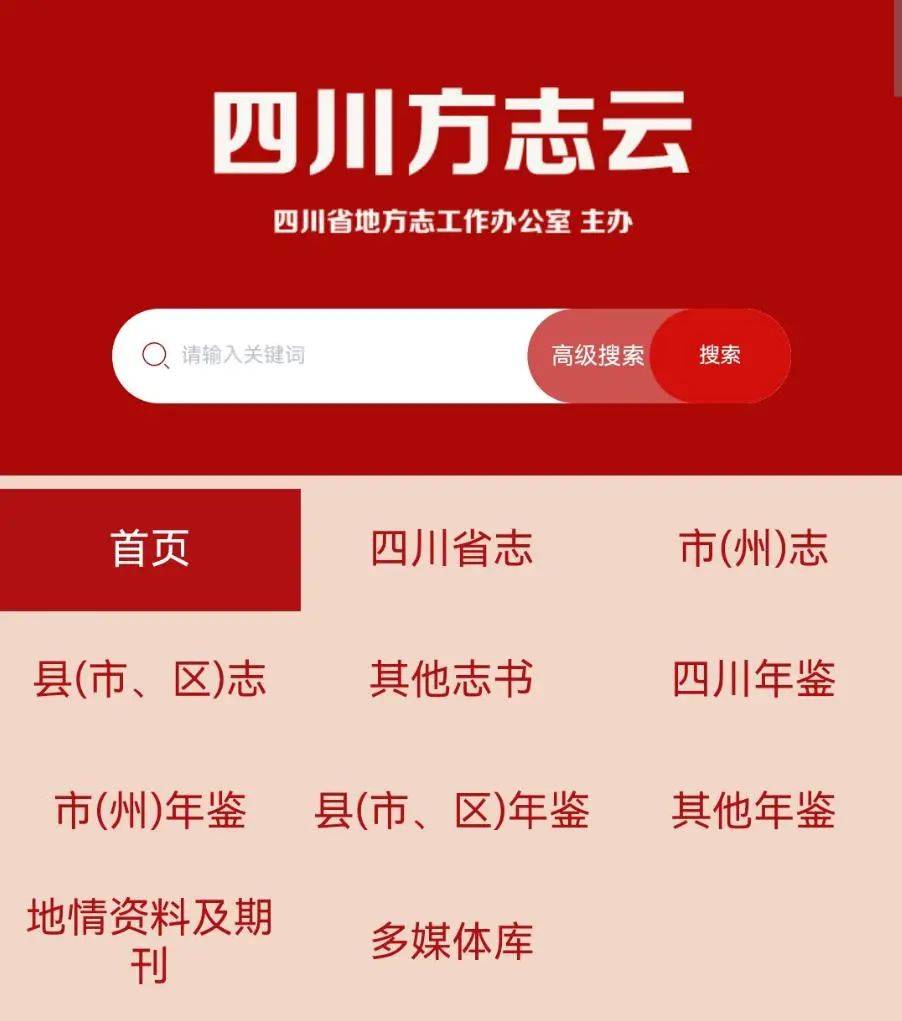
Task: Tap the keyword search input field
Action: click(x=340, y=356)
